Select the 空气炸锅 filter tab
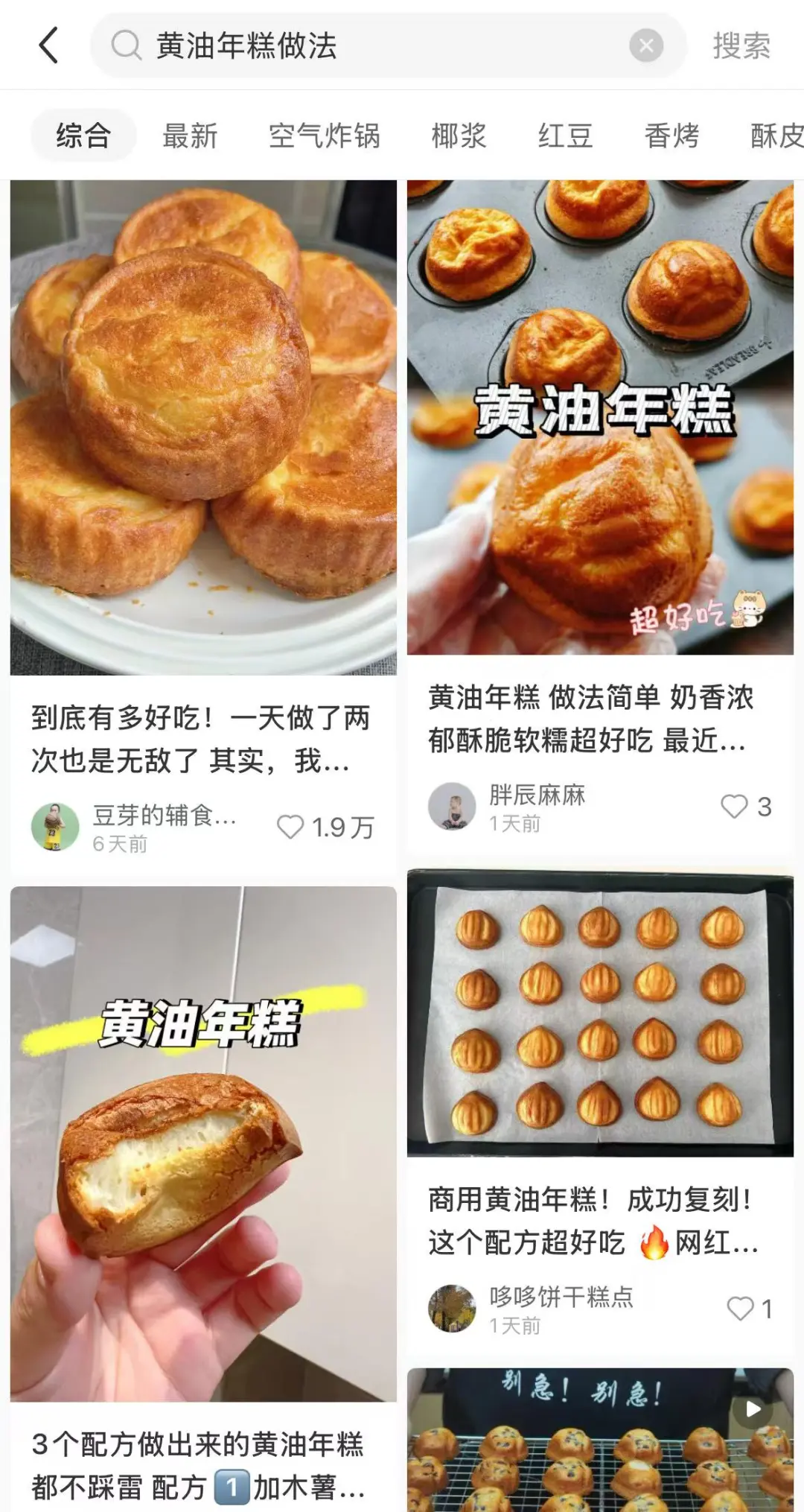This screenshot has width=804, height=1512. tap(324, 136)
